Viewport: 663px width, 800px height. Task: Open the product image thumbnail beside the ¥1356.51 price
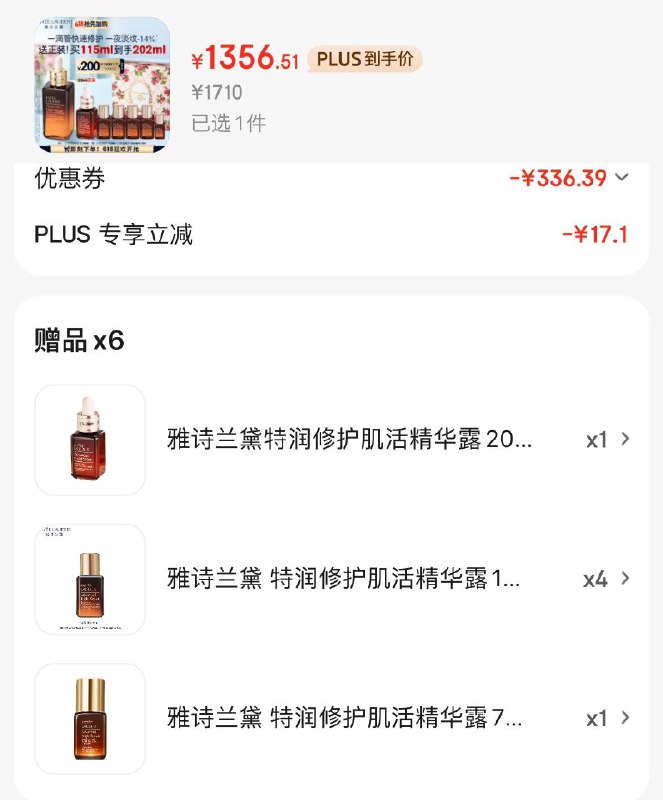click(x=101, y=86)
